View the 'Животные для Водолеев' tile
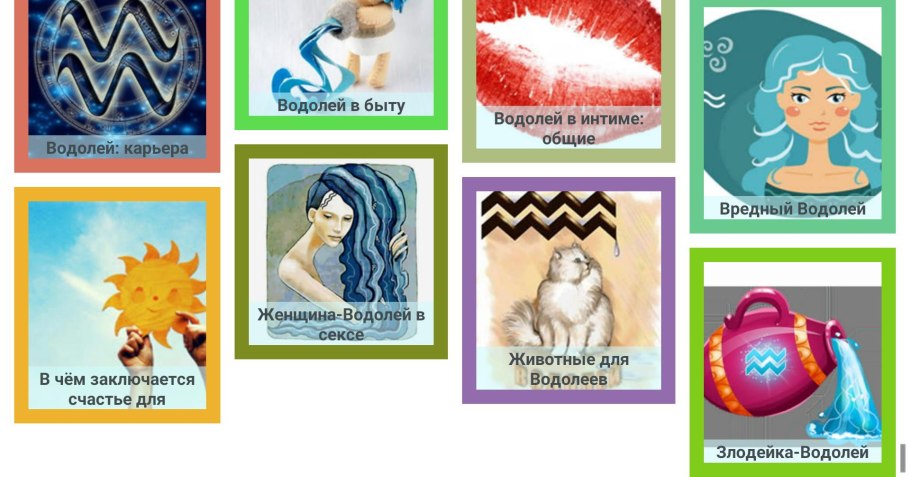910x477 pixels. 568,290
